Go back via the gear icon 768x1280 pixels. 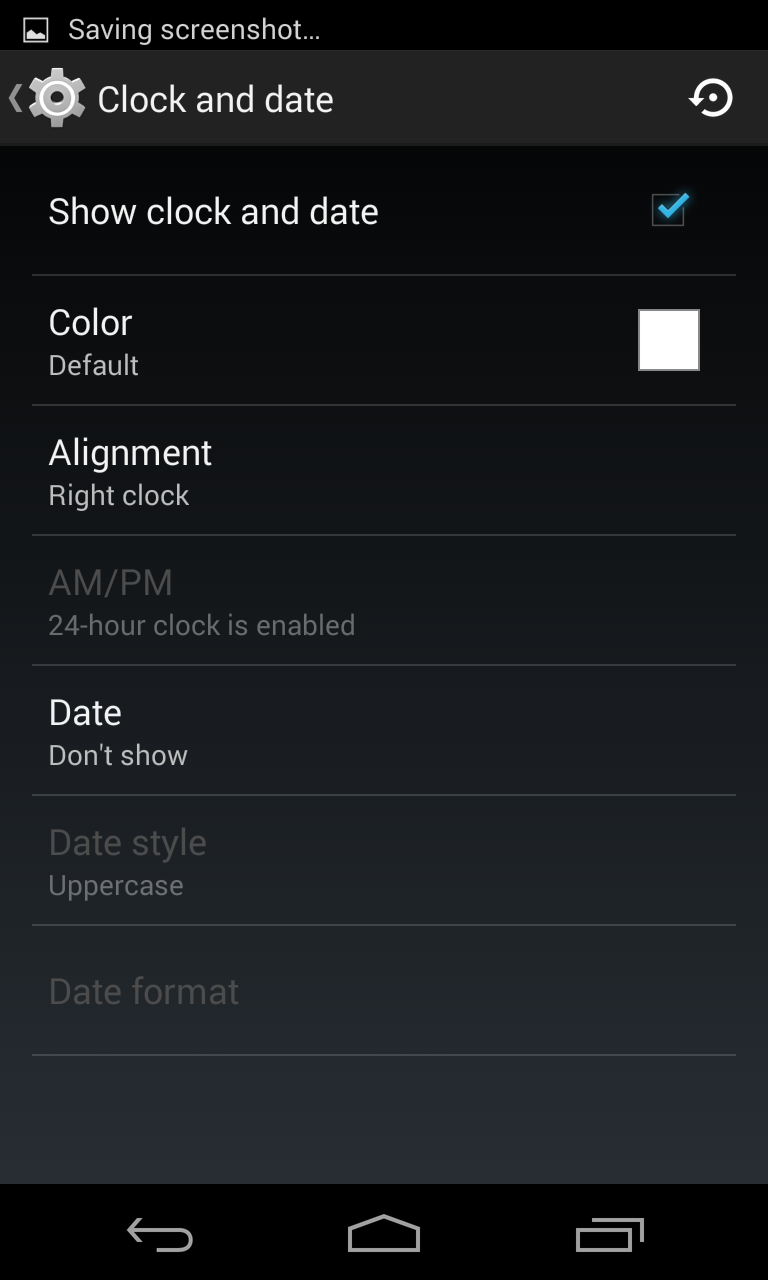point(56,98)
